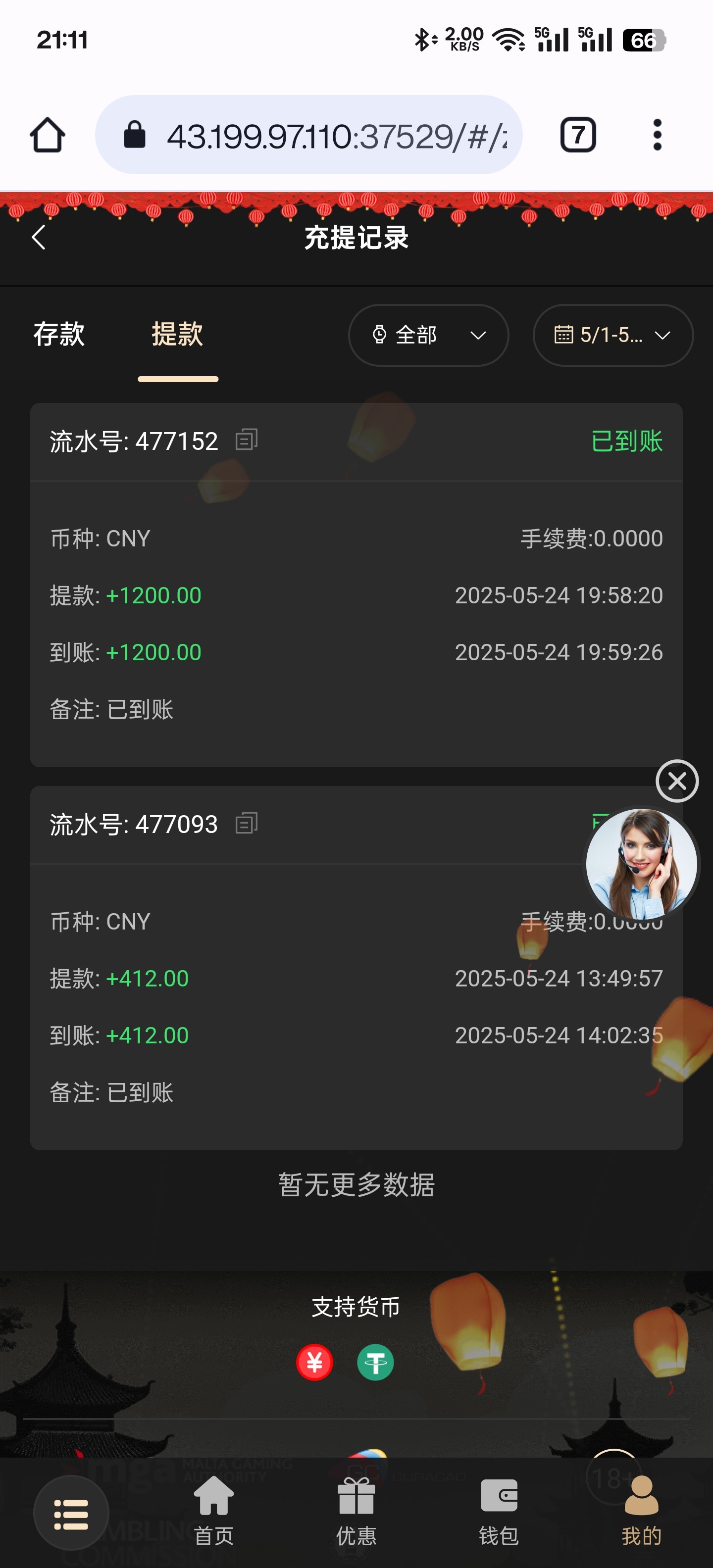This screenshot has width=713, height=1568.
Task: Switch to the 存款 tab
Action: pos(59,334)
